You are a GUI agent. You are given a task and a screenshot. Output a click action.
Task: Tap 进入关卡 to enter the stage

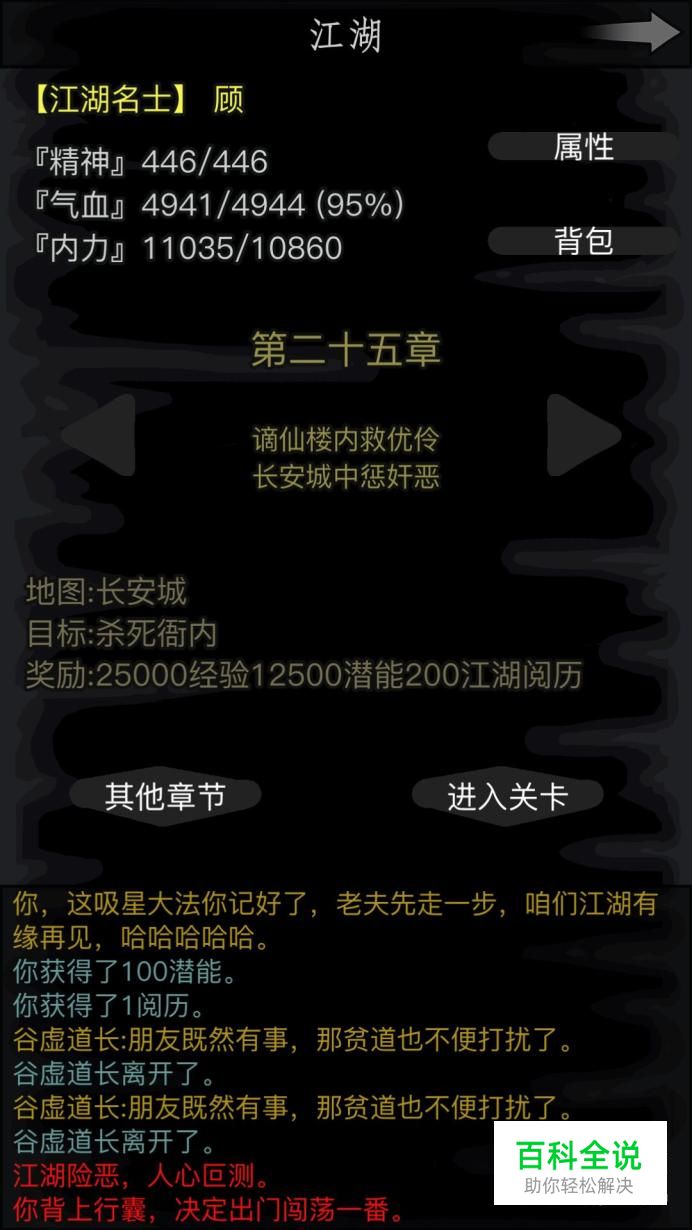click(508, 796)
